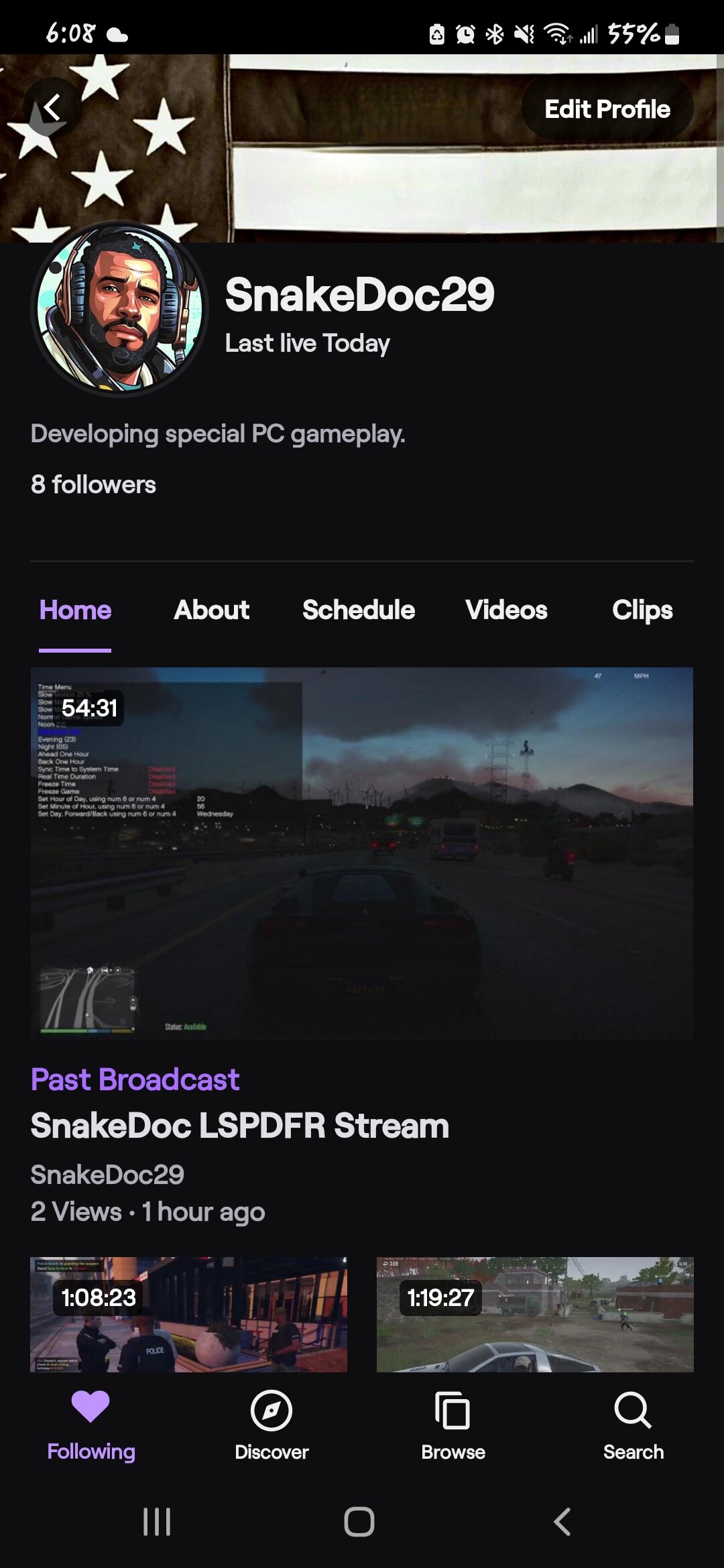Open Search from the bottom bar
The image size is (724, 1568).
pyautogui.click(x=633, y=1424)
